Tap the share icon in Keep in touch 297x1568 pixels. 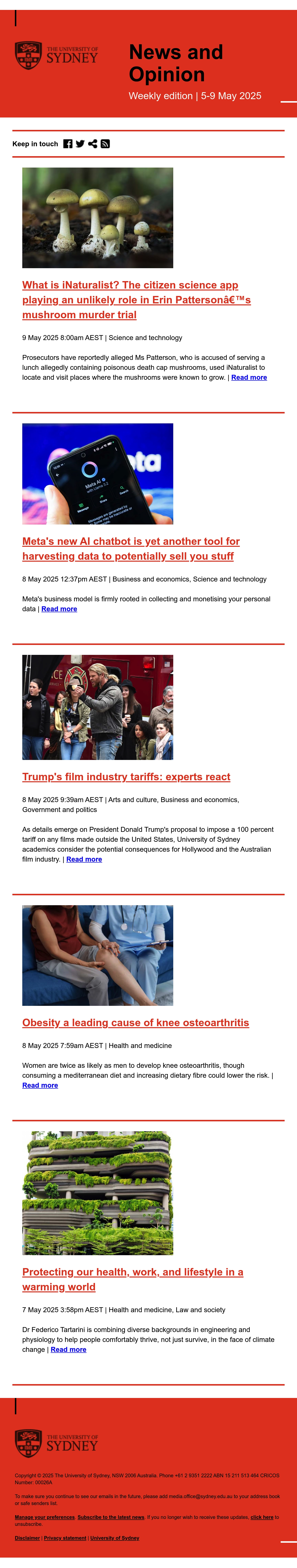coord(93,144)
